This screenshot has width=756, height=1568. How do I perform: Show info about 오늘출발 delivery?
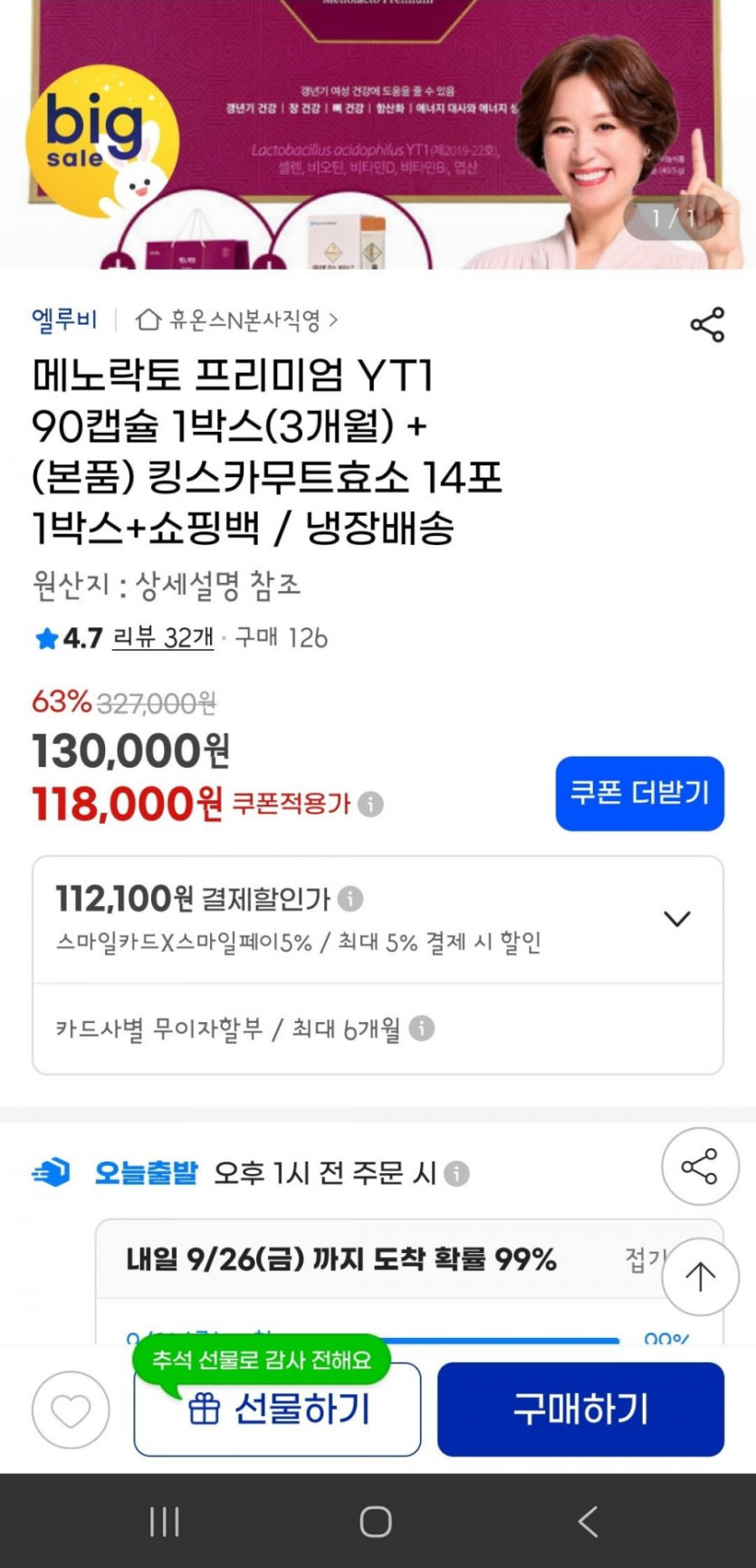457,1174
